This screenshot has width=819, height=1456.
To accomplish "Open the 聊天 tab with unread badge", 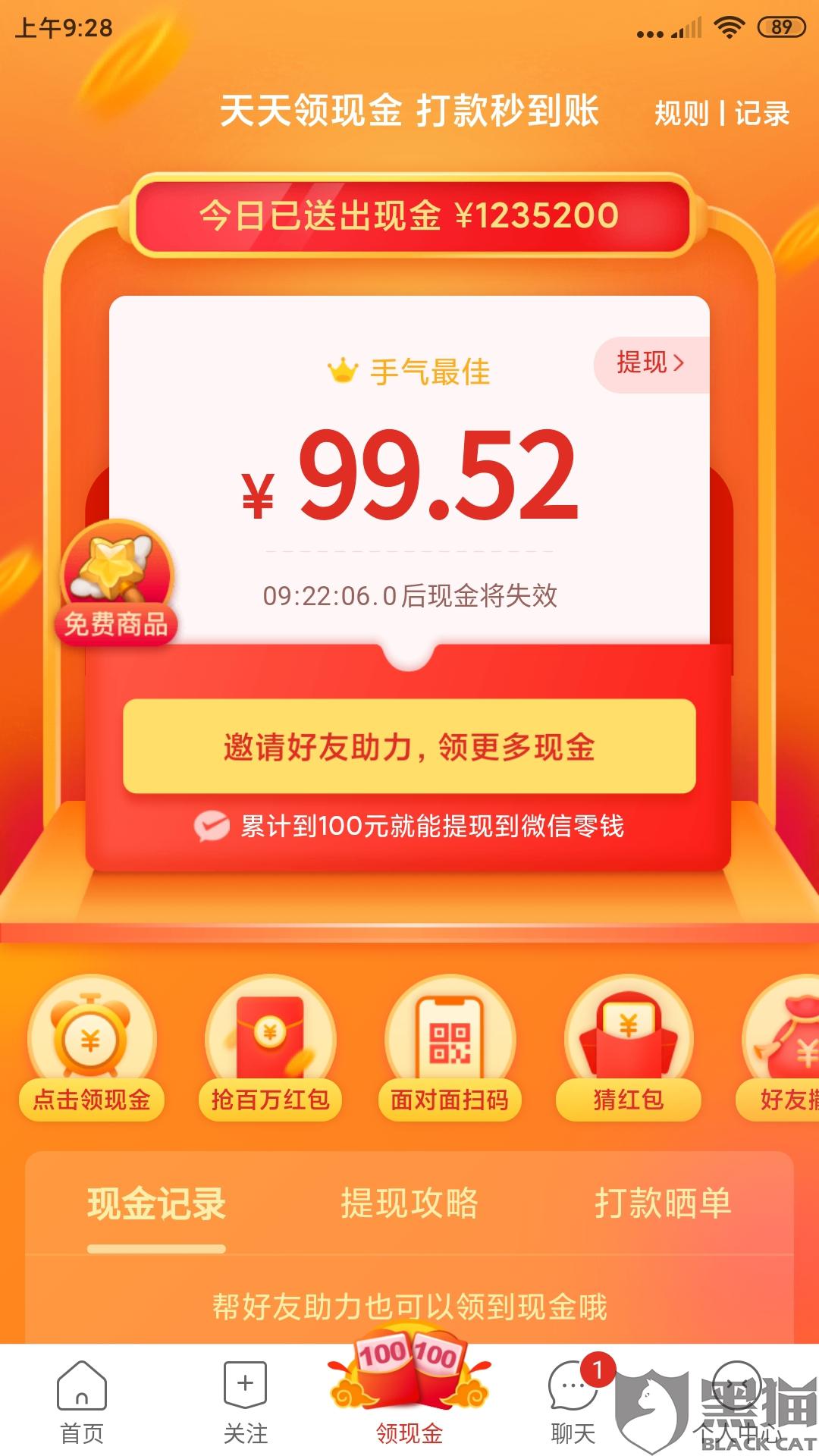I will tap(573, 1401).
